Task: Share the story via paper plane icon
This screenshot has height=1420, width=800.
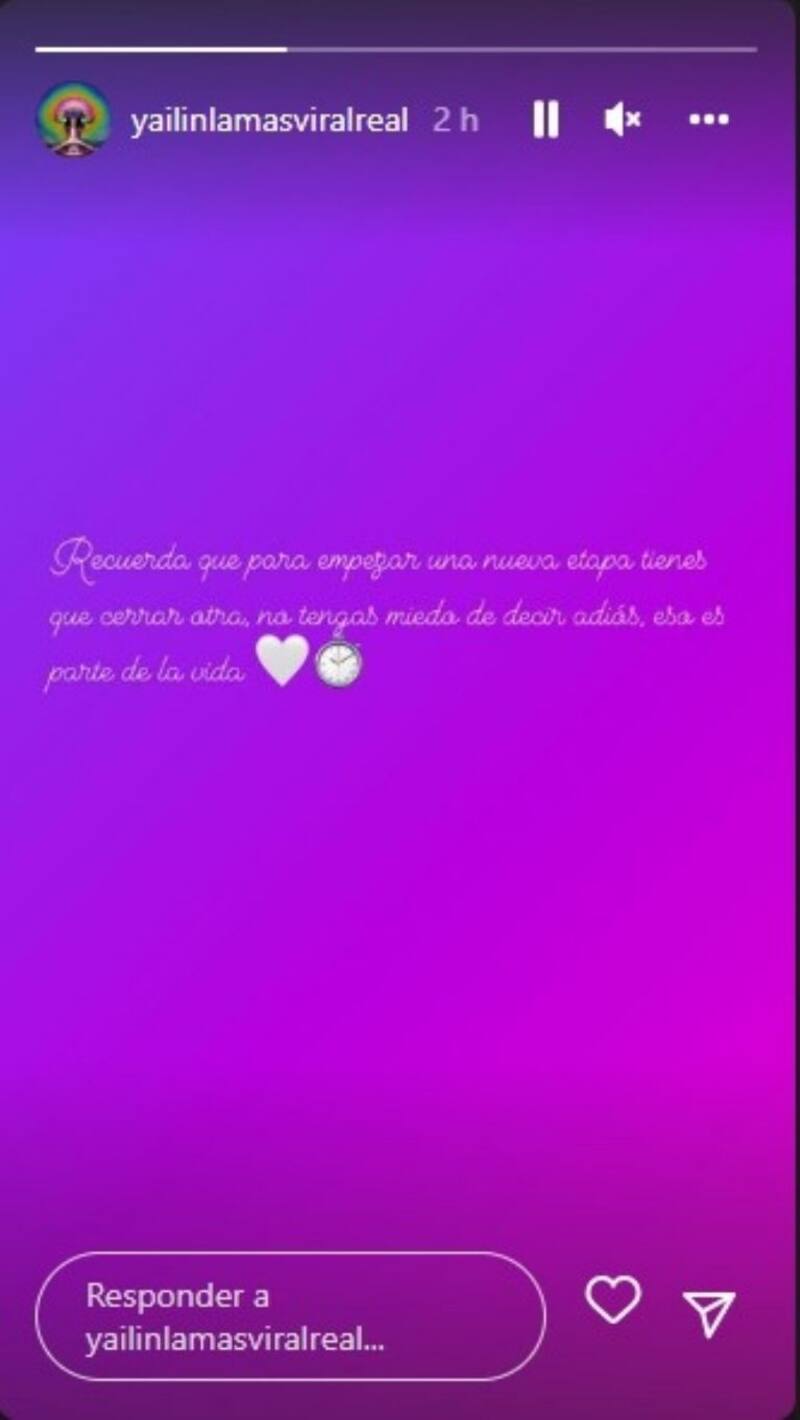Action: pos(709,1313)
